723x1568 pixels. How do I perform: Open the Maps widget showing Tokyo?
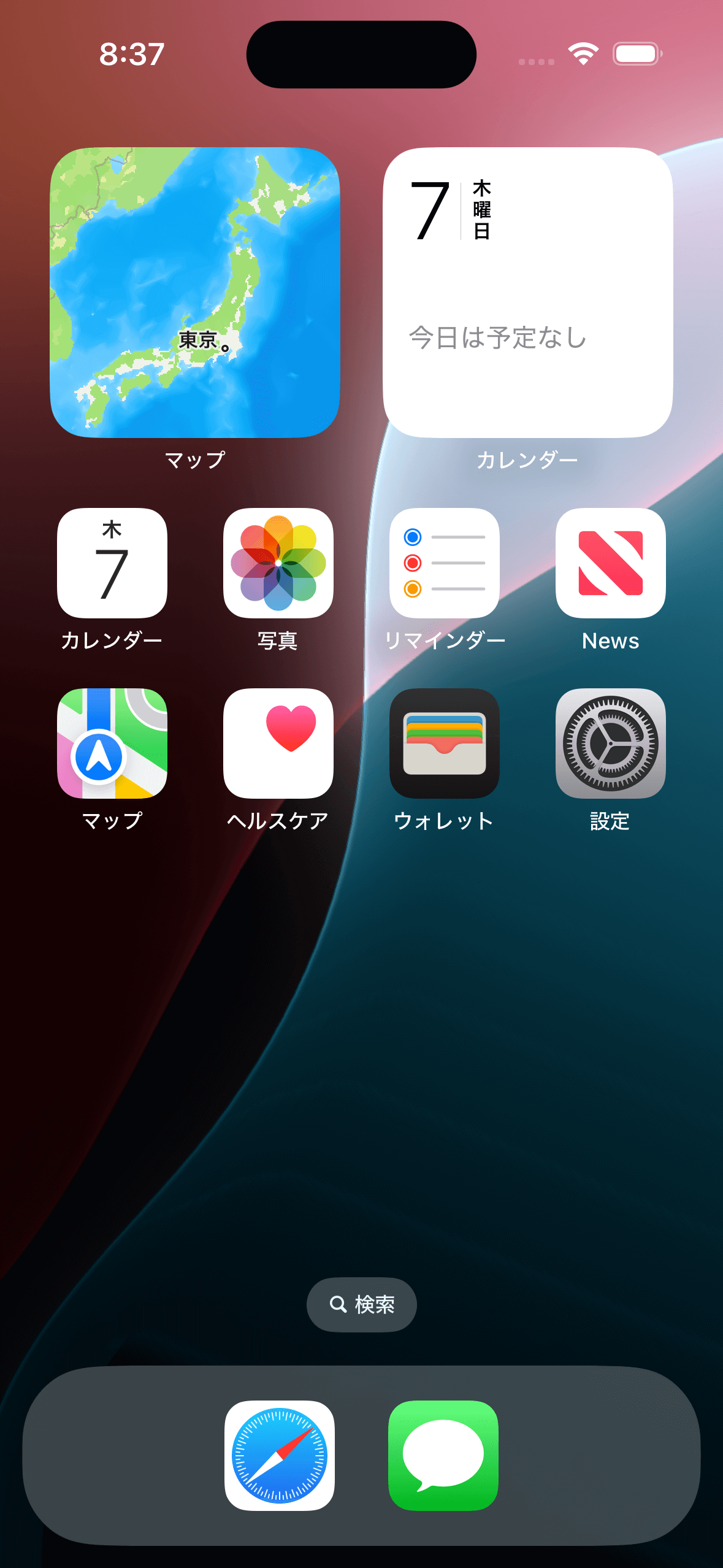click(195, 293)
